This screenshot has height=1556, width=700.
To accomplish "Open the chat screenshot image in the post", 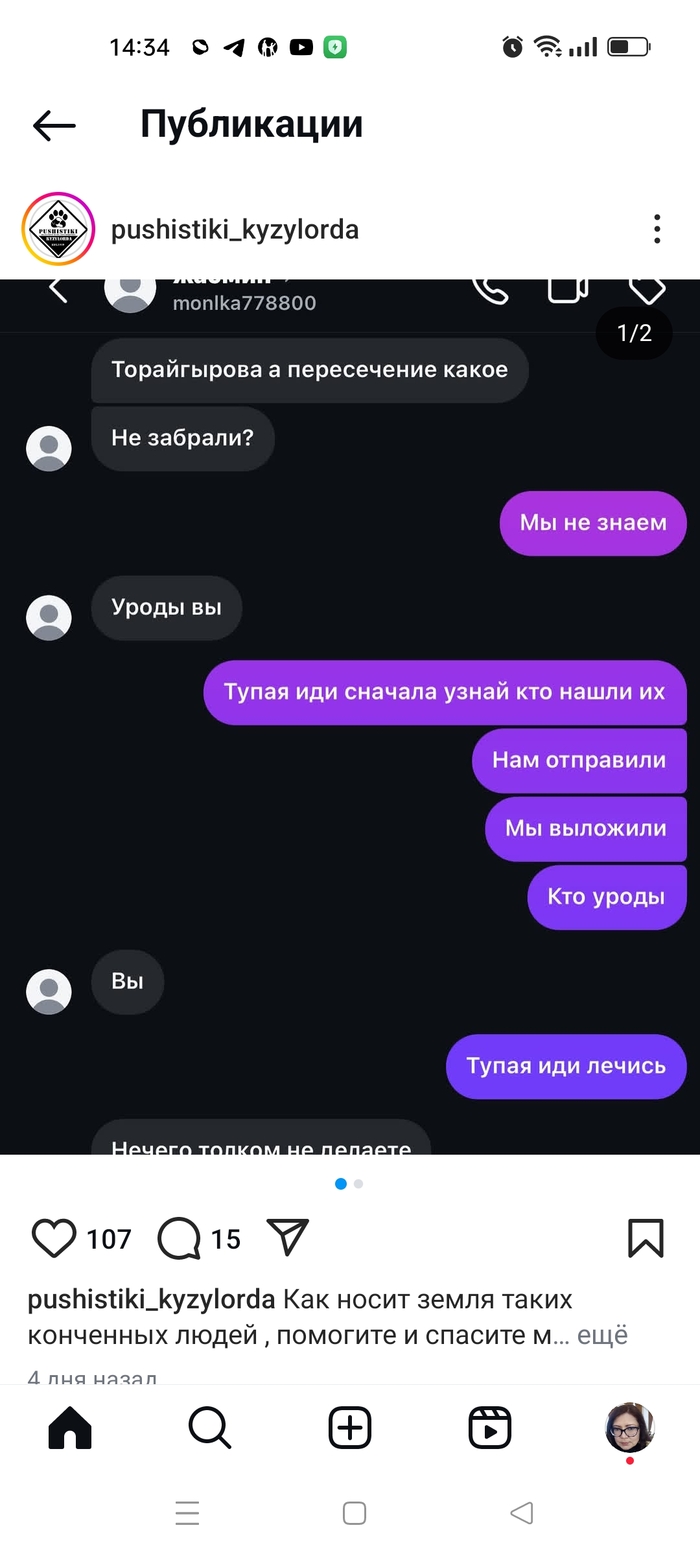I will (x=350, y=716).
